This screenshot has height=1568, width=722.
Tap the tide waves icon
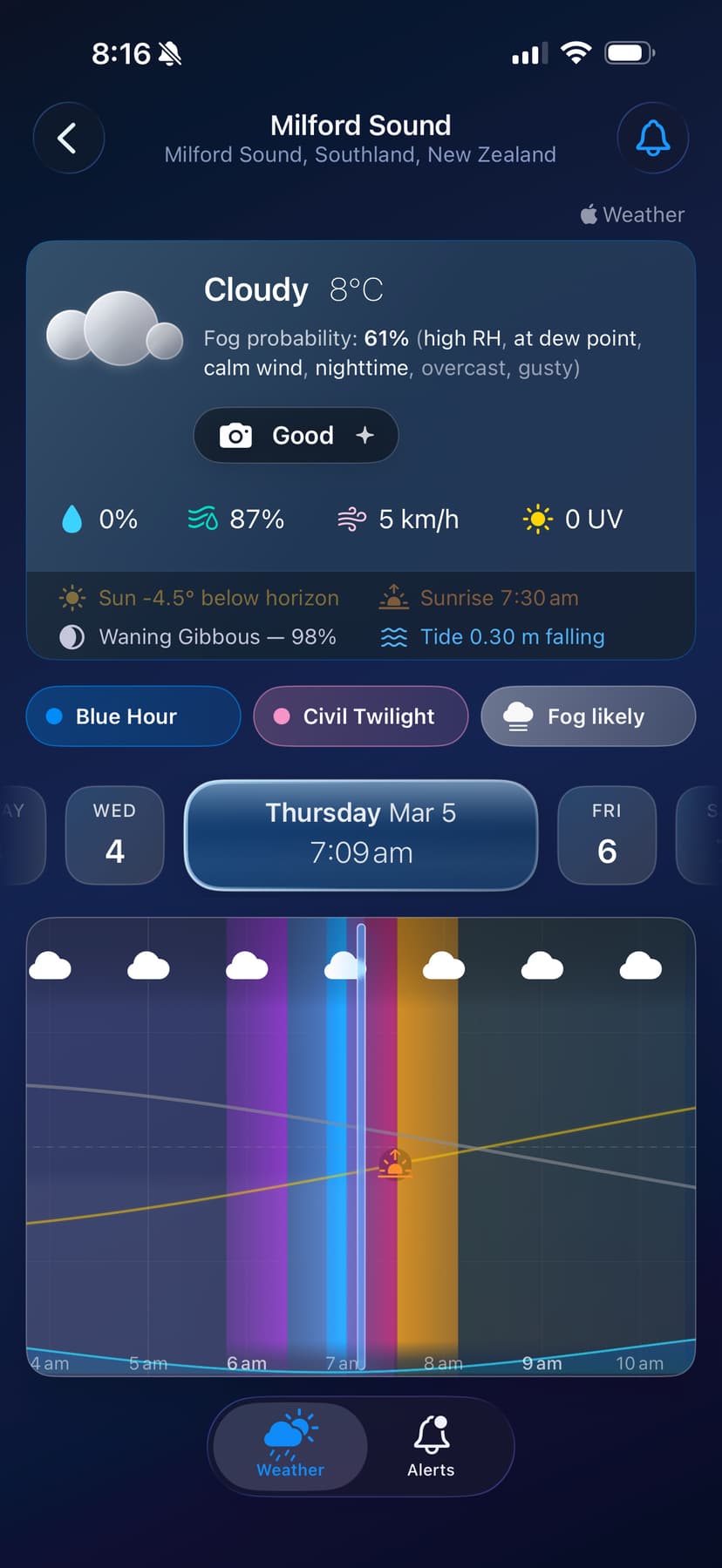point(394,636)
